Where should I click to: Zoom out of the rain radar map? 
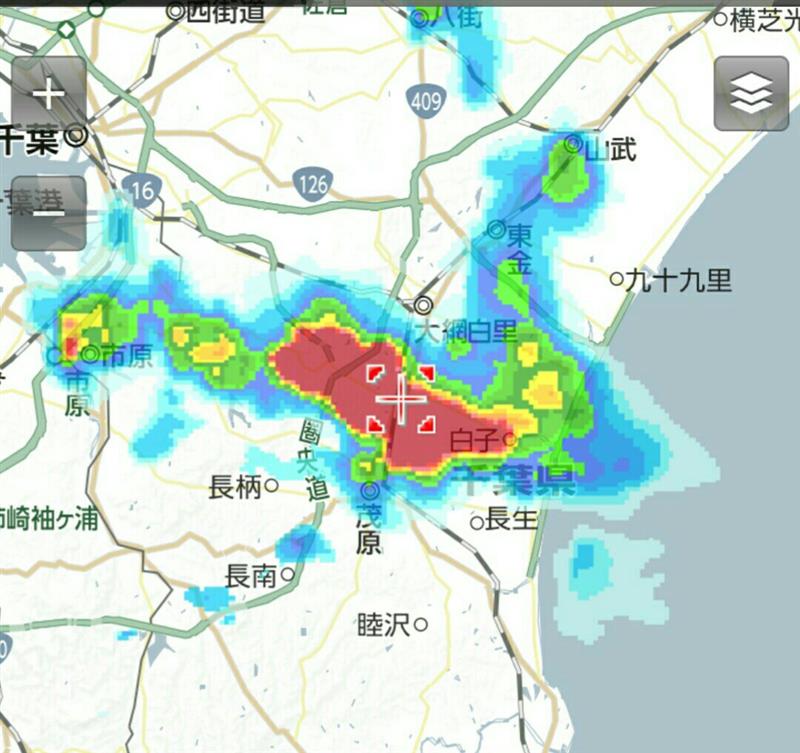(49, 212)
